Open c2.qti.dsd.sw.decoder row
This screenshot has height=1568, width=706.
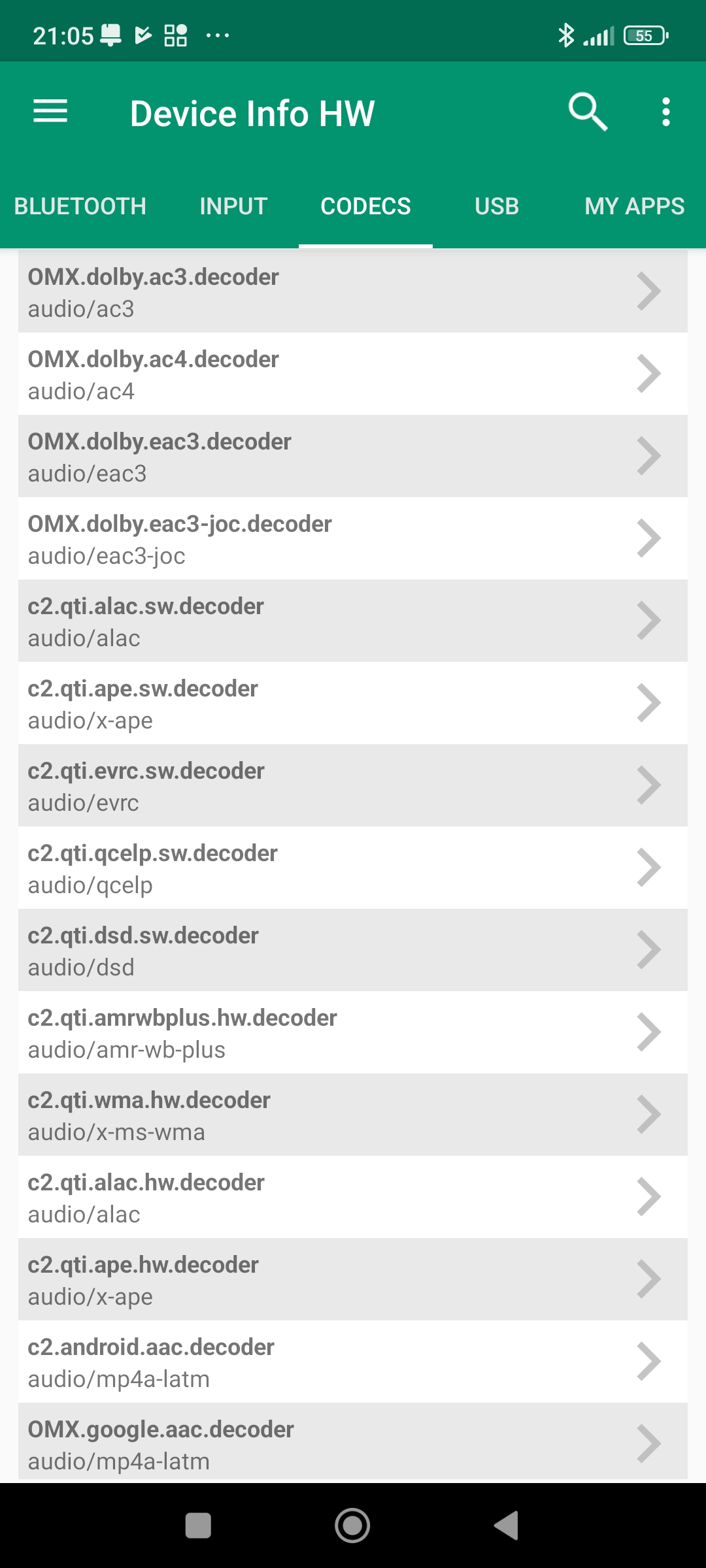[353, 951]
